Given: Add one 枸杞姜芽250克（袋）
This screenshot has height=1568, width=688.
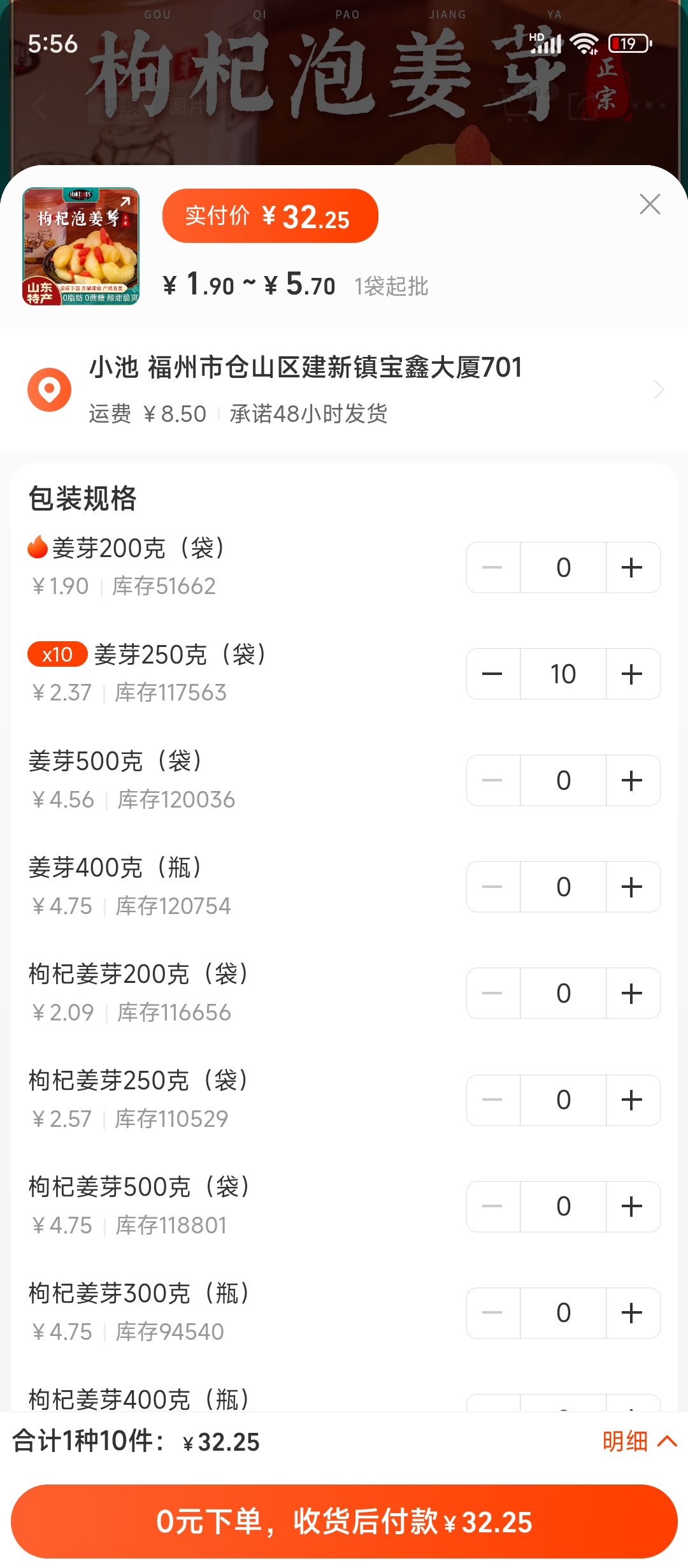Looking at the screenshot, I should pyautogui.click(x=633, y=1100).
